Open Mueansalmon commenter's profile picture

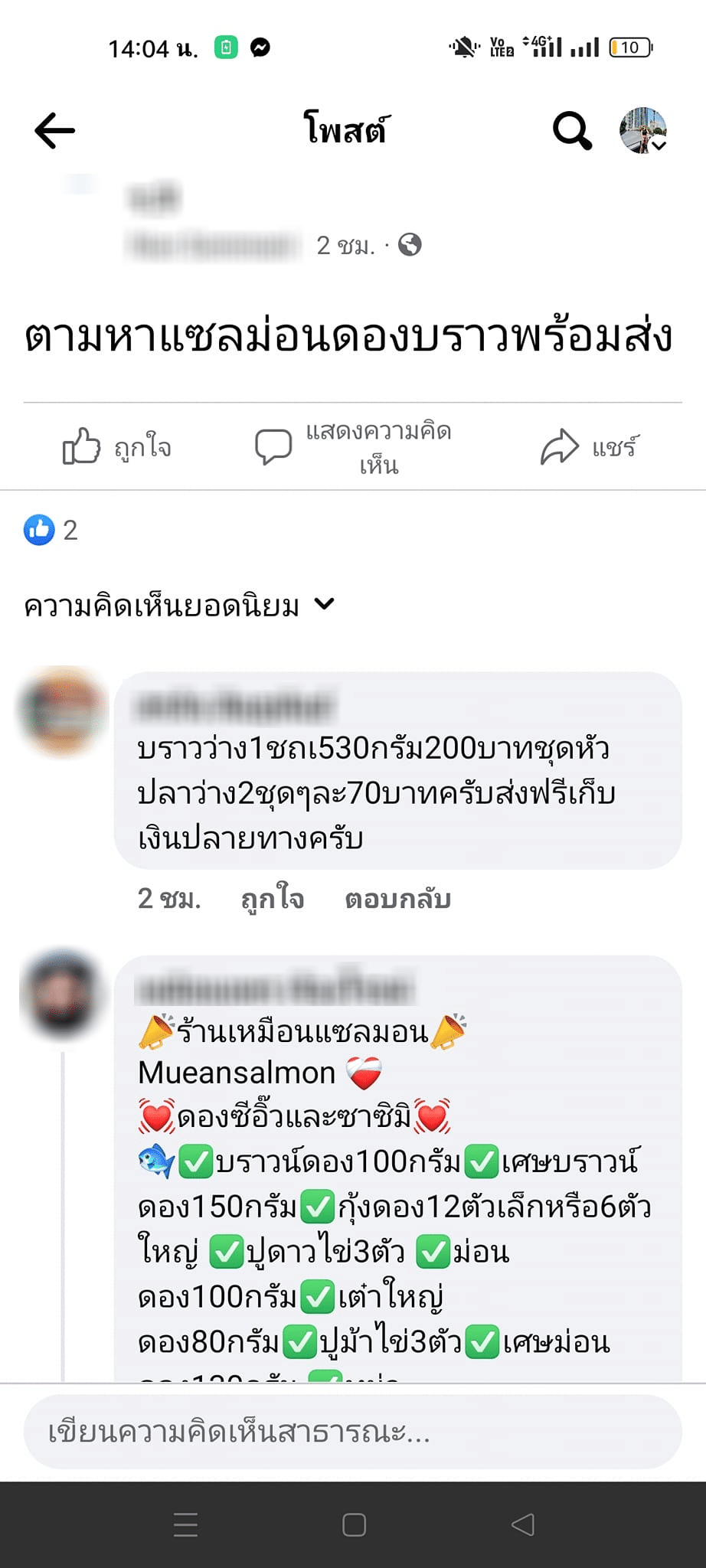coord(62,994)
